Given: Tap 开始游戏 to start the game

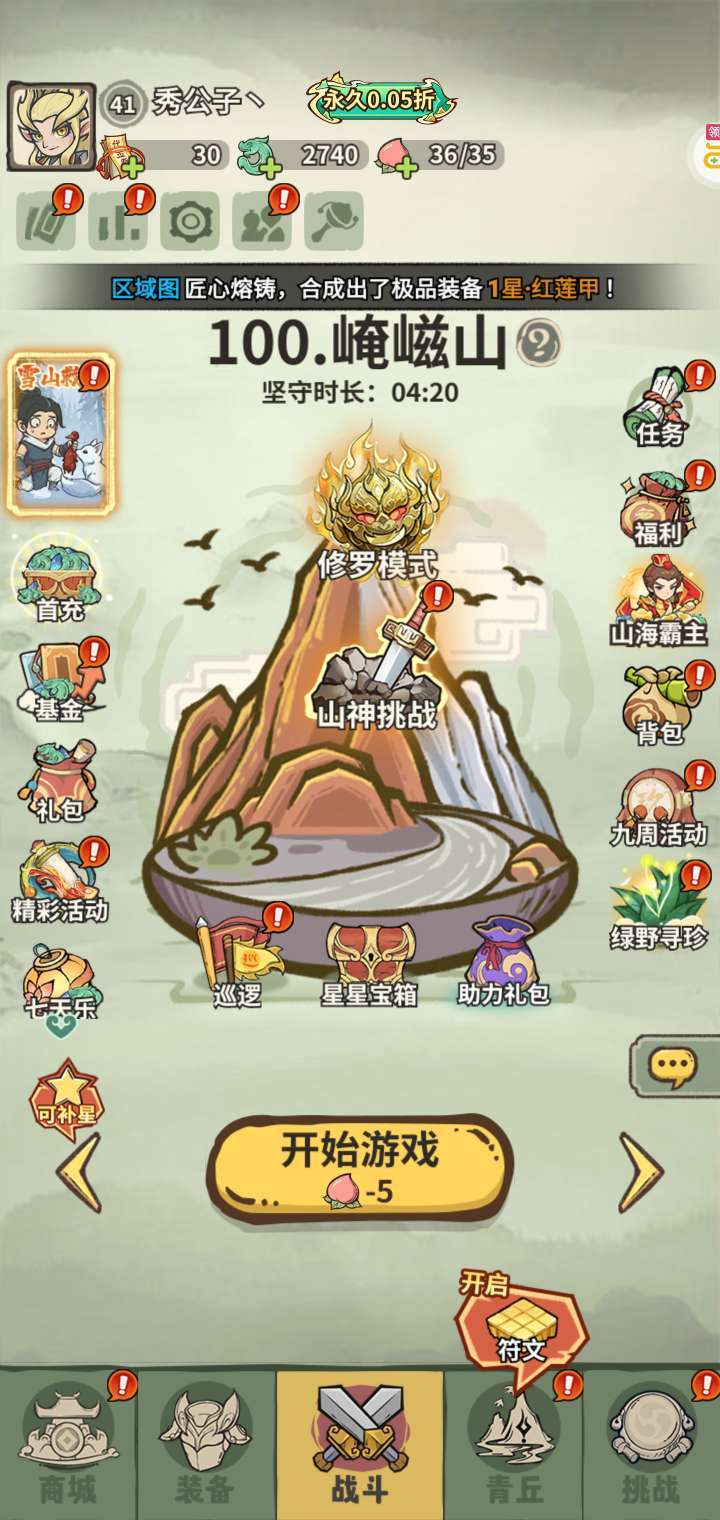Looking at the screenshot, I should tap(359, 1167).
